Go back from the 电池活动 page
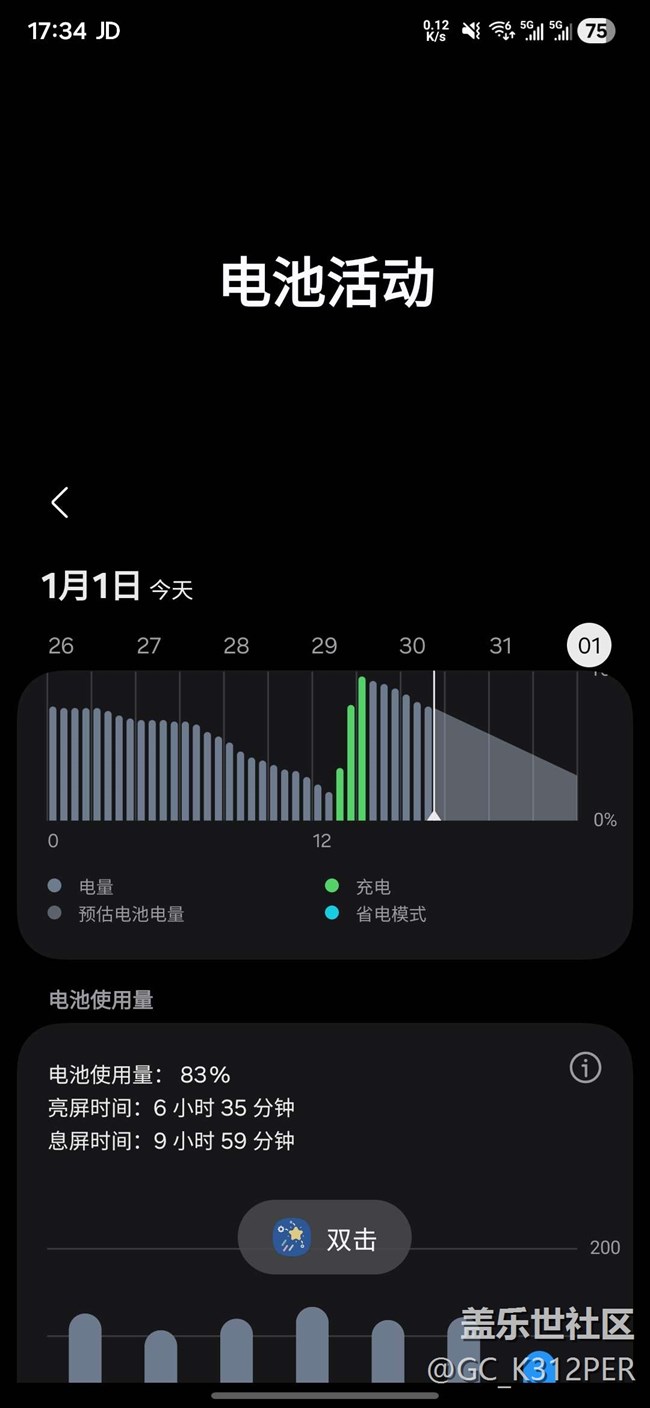Screen dimensions: 650x1408 [60, 502]
